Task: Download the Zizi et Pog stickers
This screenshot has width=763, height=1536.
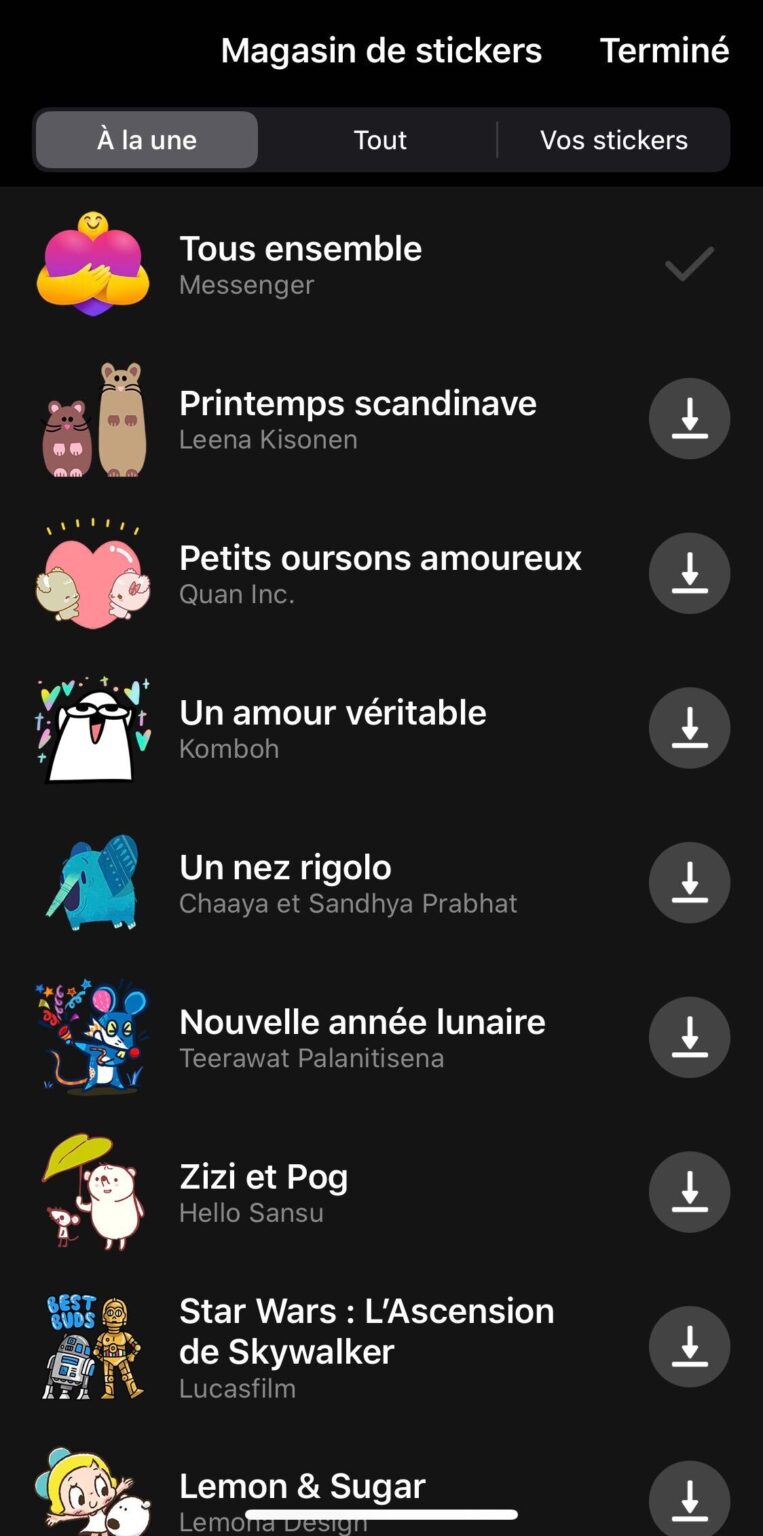Action: point(689,1191)
